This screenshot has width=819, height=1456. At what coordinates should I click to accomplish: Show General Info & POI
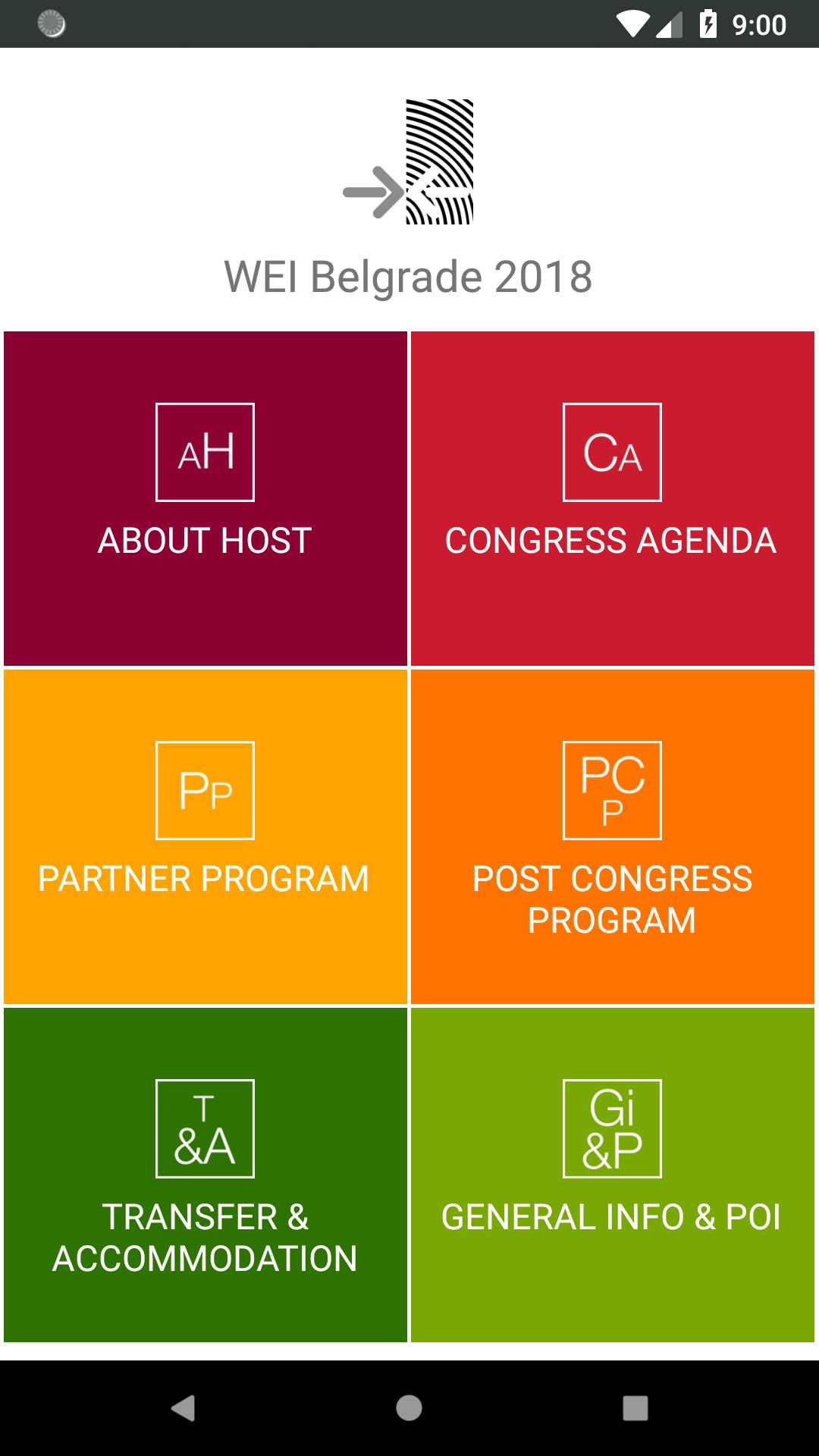click(612, 1175)
